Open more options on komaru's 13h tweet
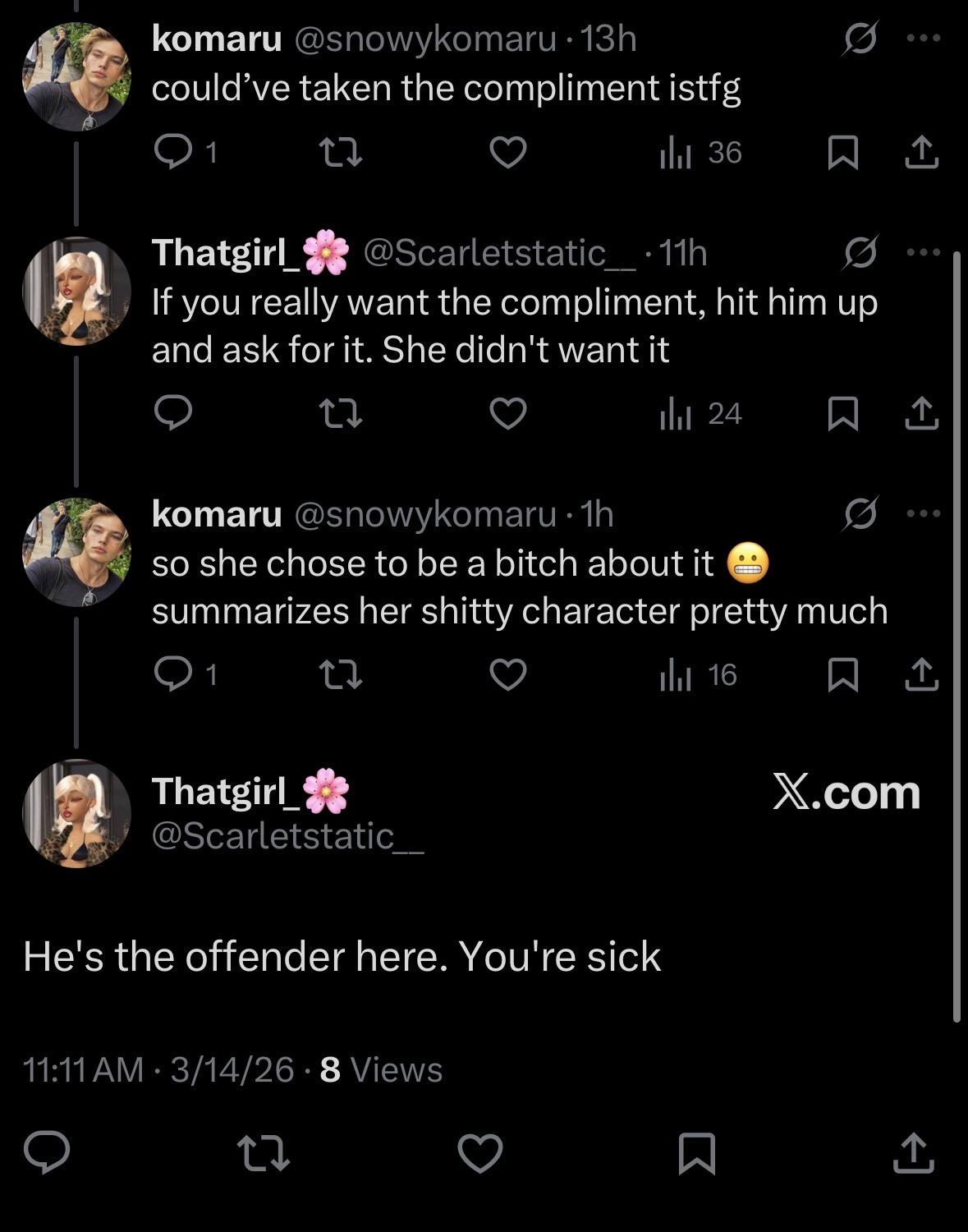The height and width of the screenshot is (1232, 968). (x=924, y=38)
